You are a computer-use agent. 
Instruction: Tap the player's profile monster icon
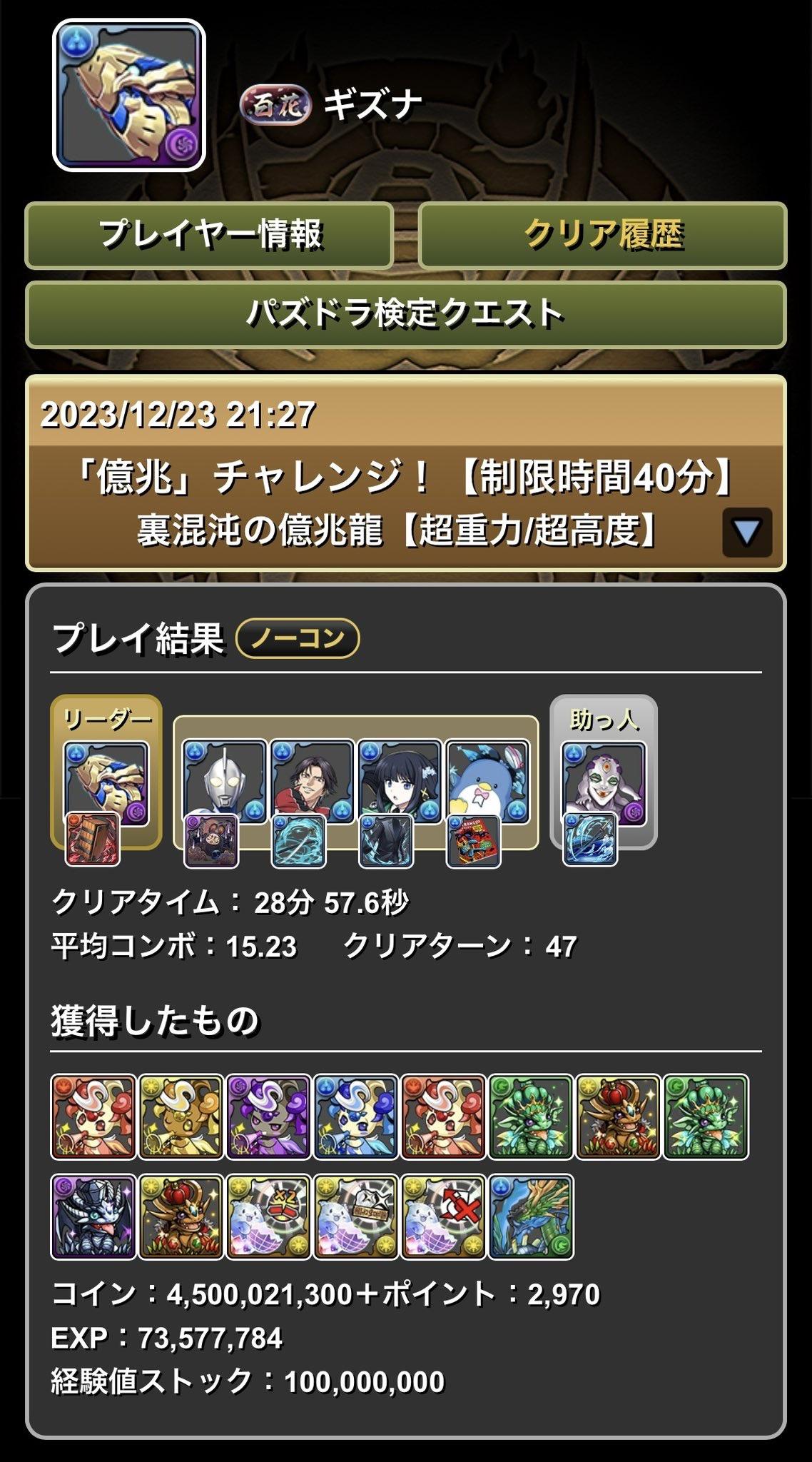coord(129,95)
